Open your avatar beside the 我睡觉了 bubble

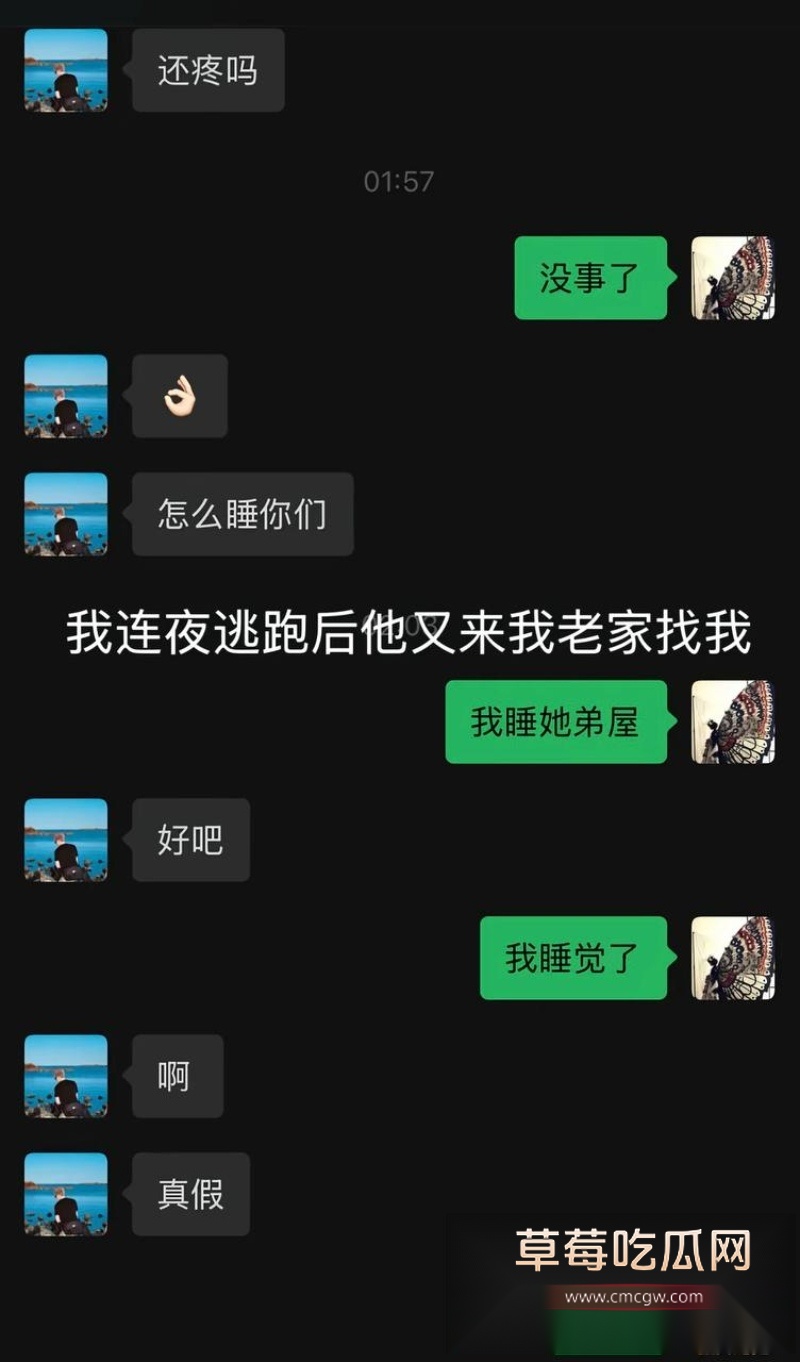point(733,956)
